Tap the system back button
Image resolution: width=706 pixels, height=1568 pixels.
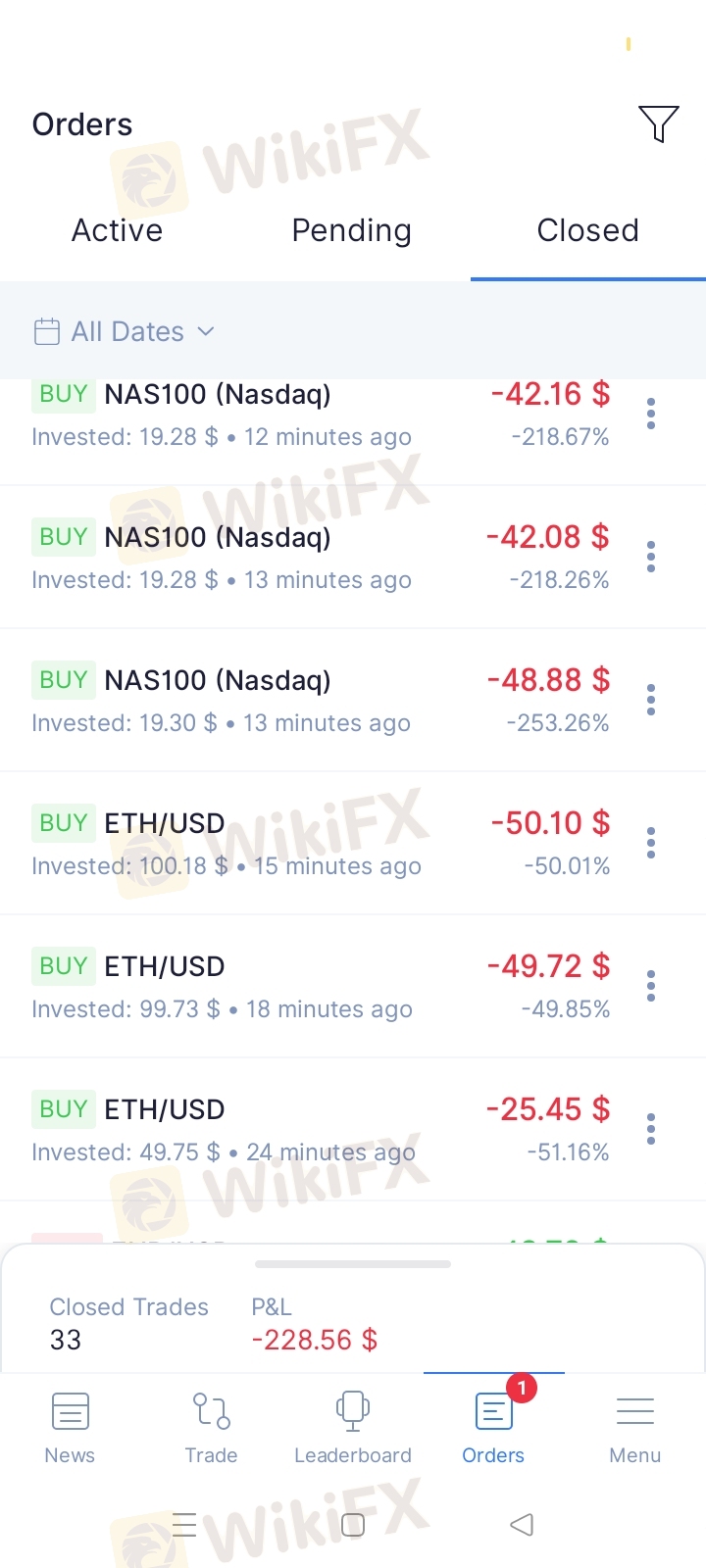[x=522, y=1525]
